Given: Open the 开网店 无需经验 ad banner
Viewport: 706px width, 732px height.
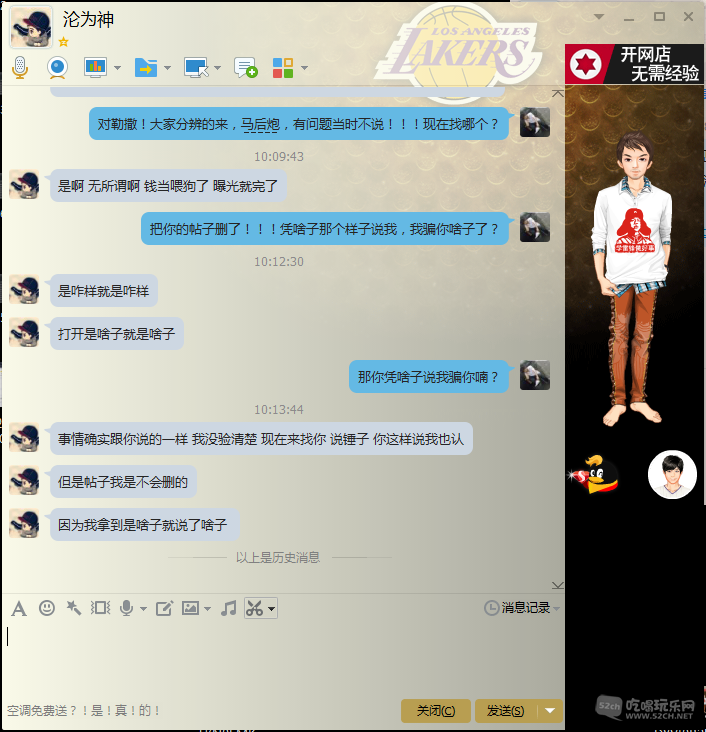Looking at the screenshot, I should [x=634, y=65].
